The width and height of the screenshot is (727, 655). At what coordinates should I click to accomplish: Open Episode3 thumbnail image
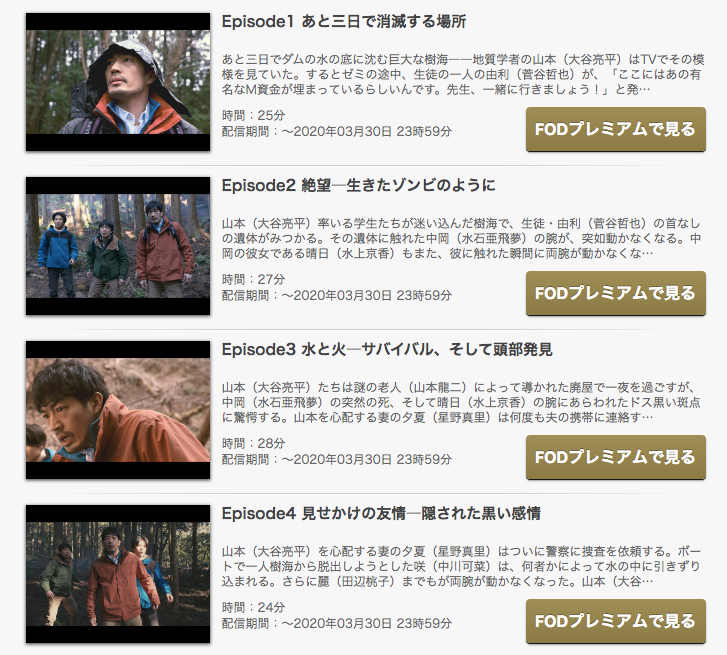tap(117, 410)
